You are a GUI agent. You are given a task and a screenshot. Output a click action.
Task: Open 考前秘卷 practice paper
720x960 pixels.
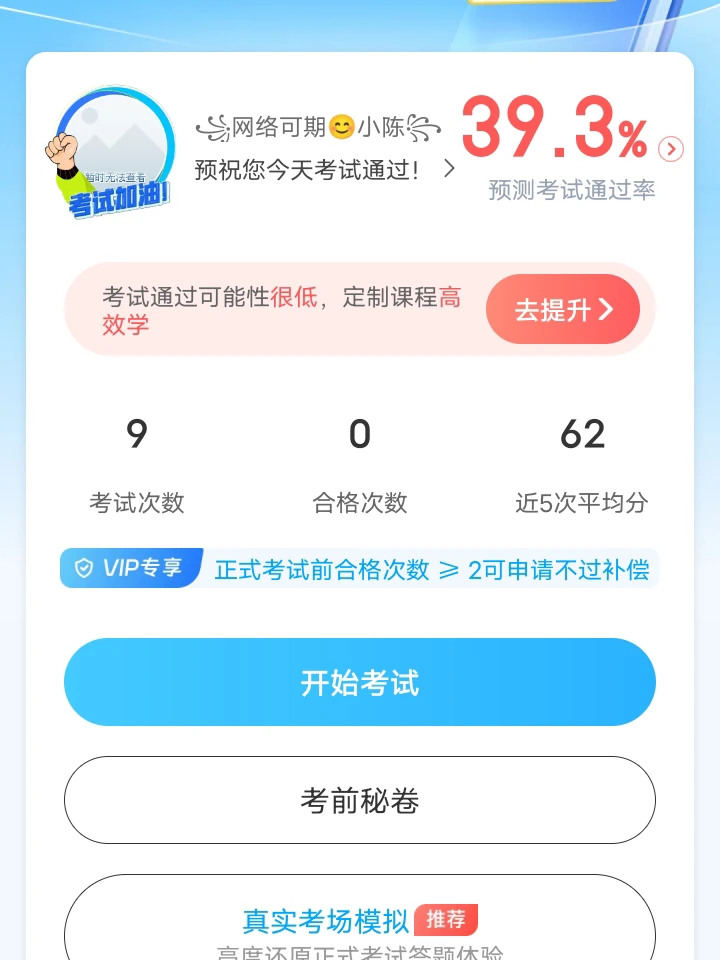tap(360, 800)
